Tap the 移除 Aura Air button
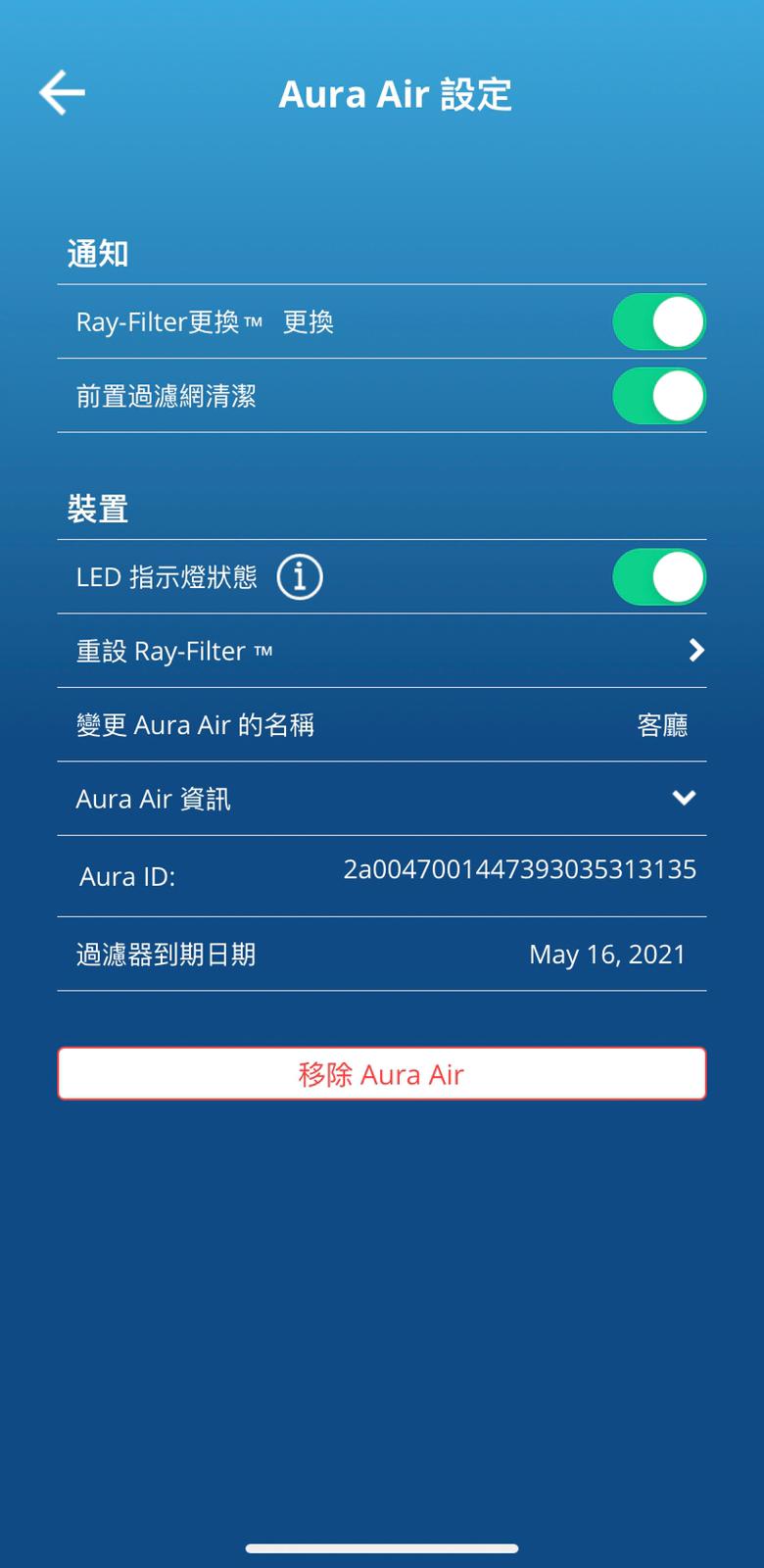The width and height of the screenshot is (764, 1568). coord(382,1074)
